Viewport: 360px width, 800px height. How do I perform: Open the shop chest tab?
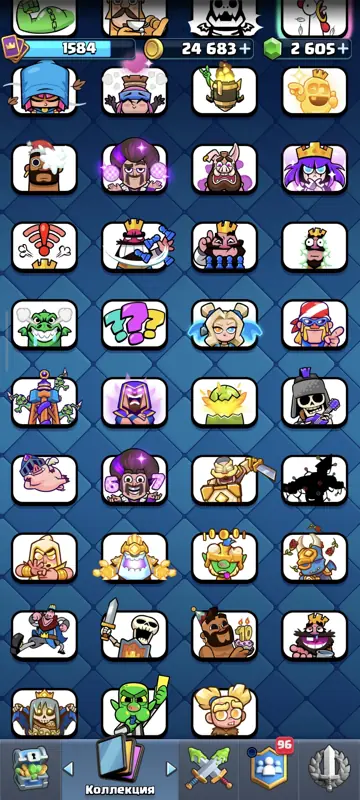click(x=30, y=768)
